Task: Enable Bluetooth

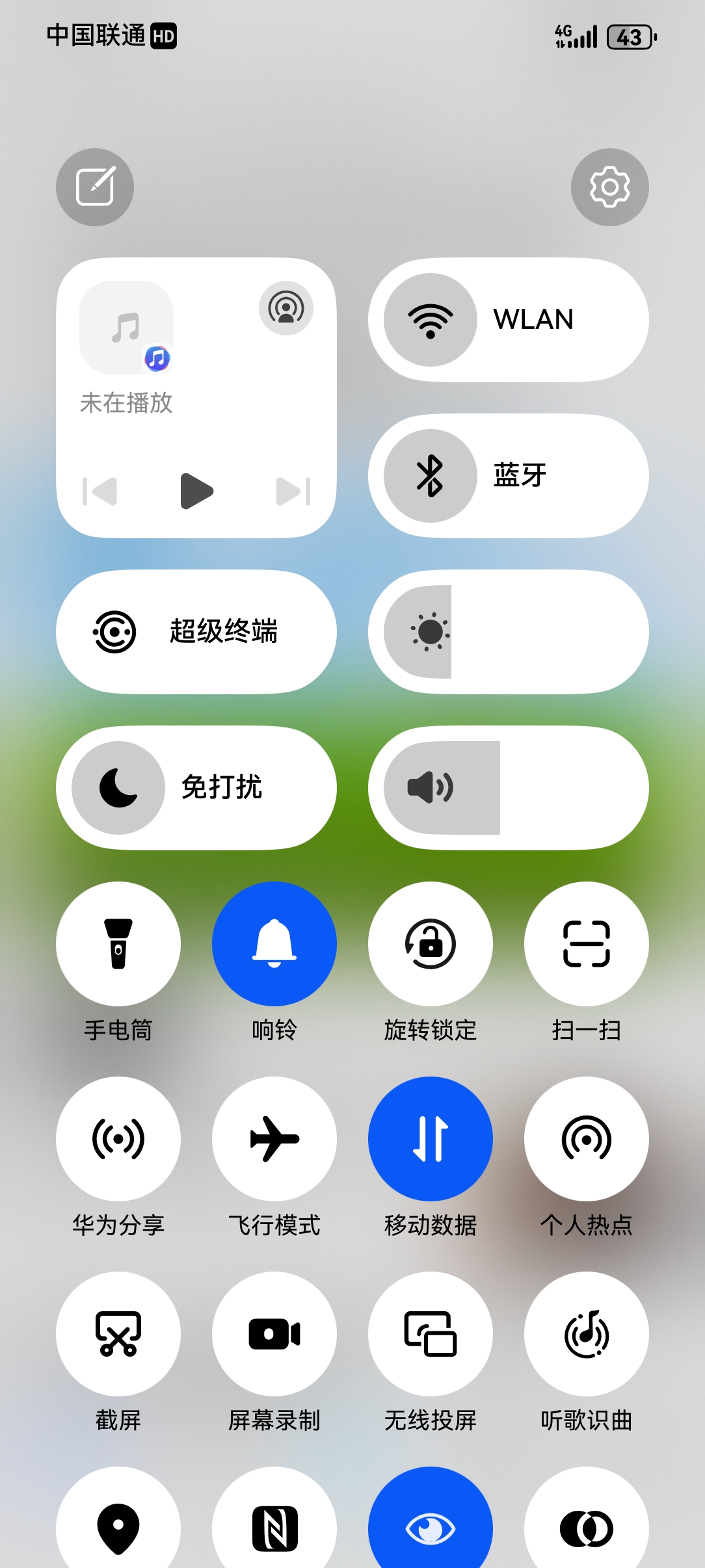Action: click(x=508, y=475)
